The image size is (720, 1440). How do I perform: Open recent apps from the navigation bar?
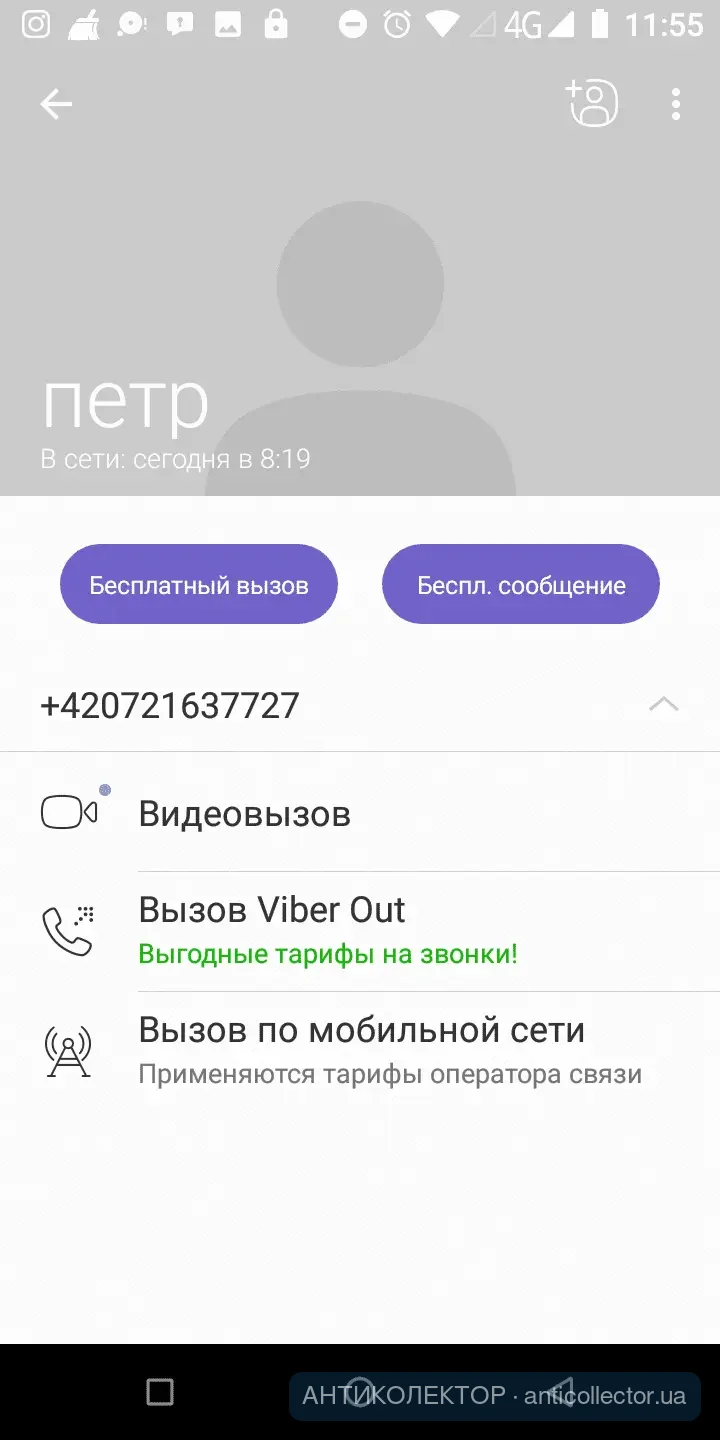tap(160, 1391)
